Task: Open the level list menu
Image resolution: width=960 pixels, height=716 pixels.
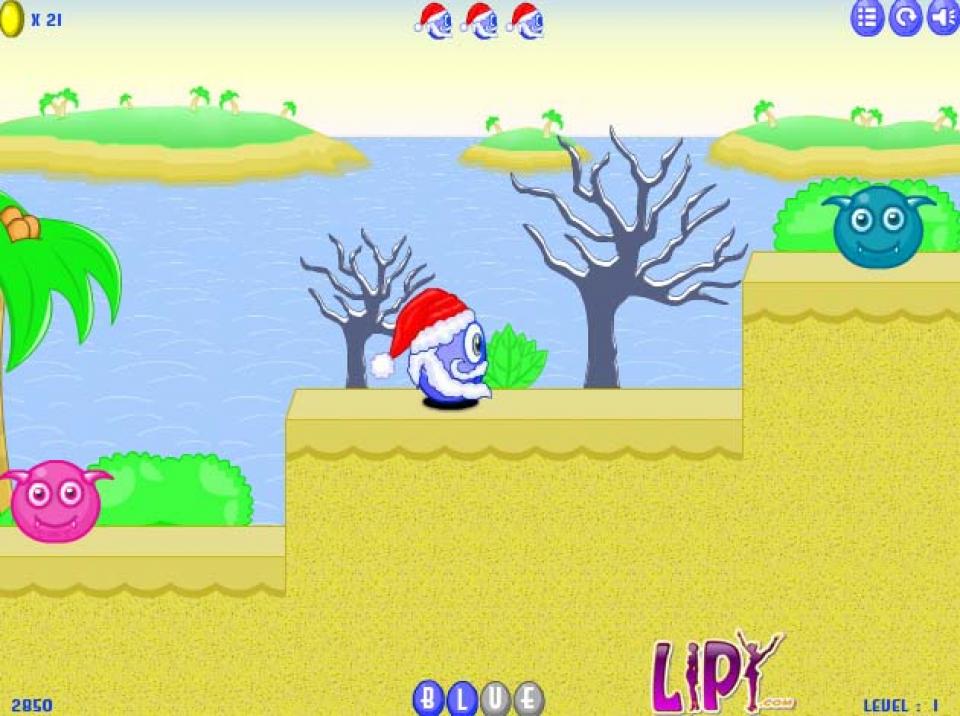Action: coord(867,17)
